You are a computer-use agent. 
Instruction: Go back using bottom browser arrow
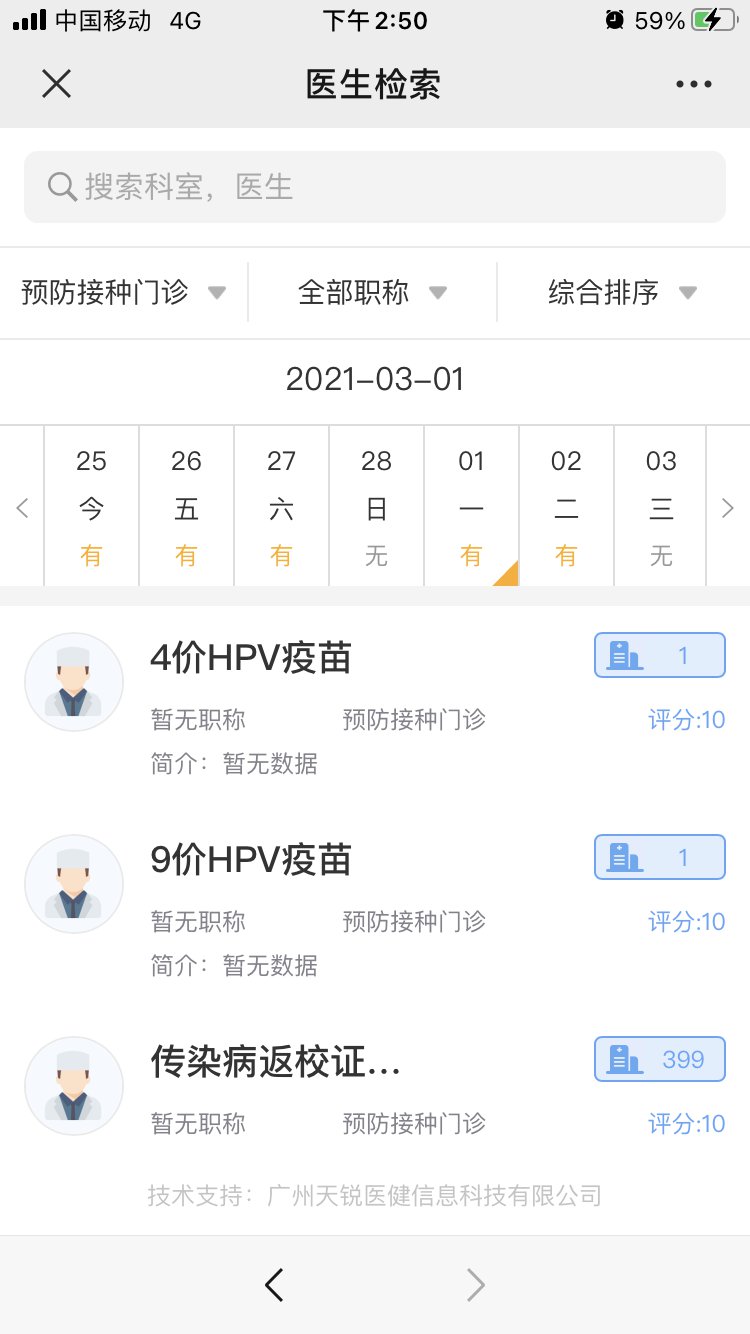(x=274, y=1284)
